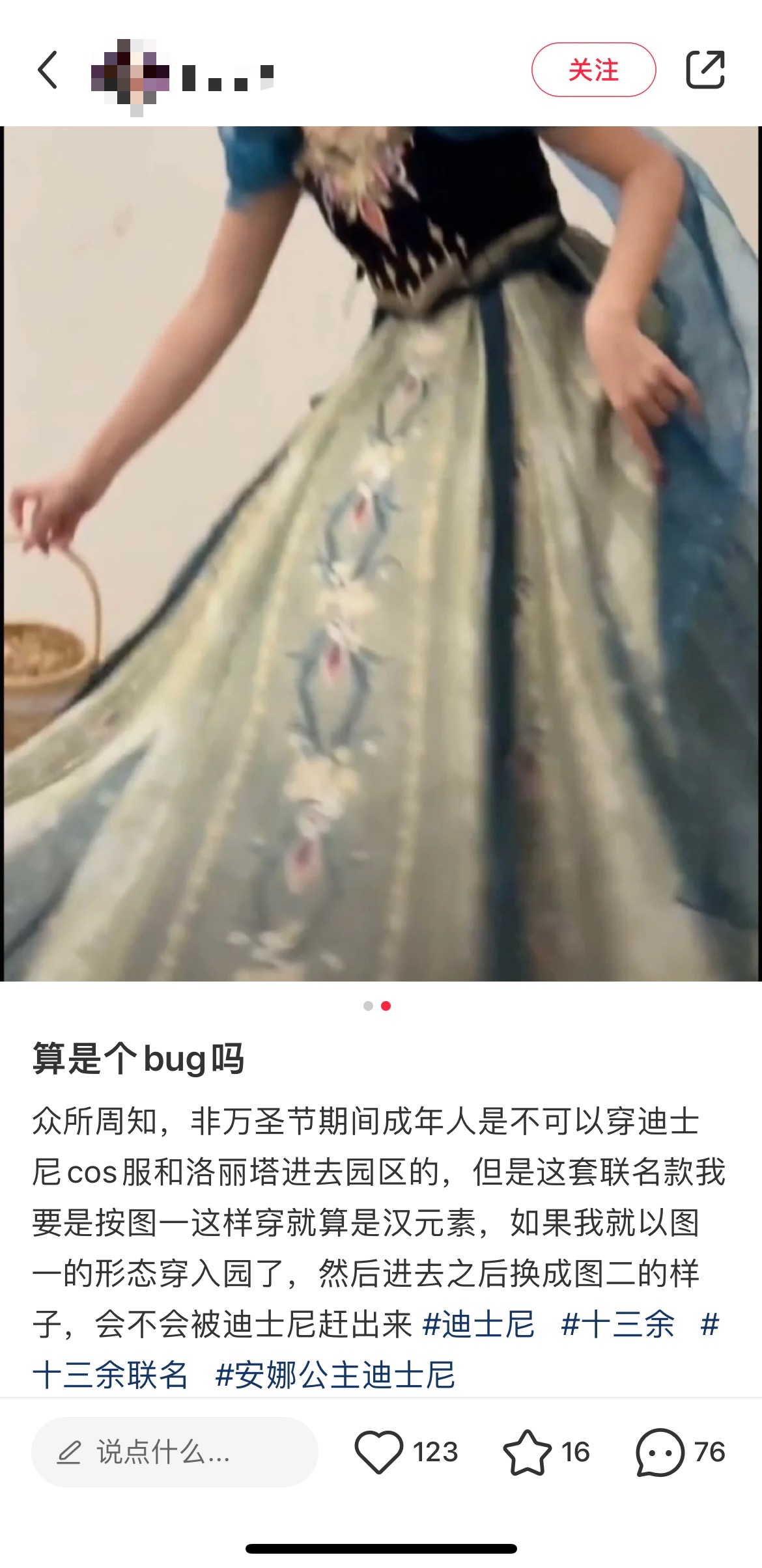
Task: Like this post with the heart
Action: pos(379,1452)
